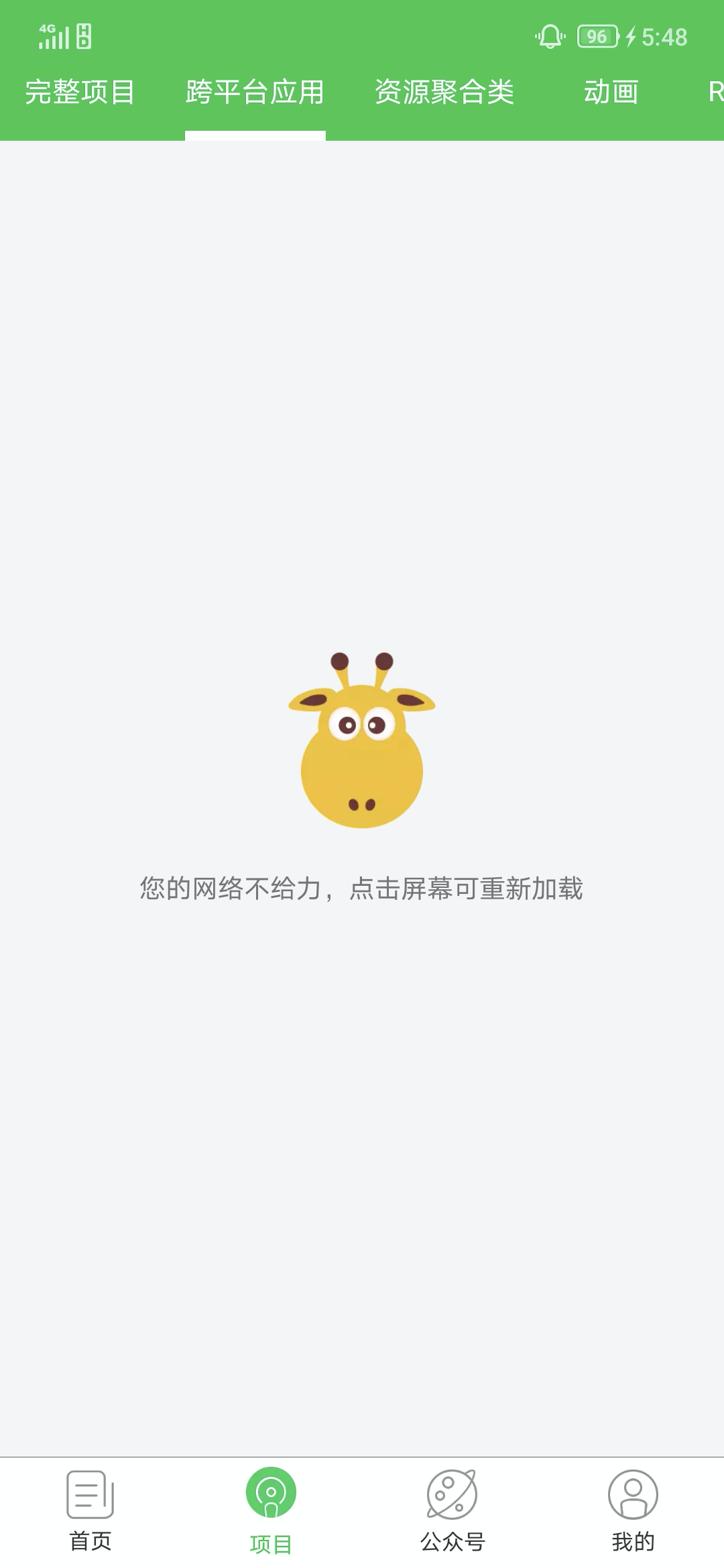
Task: Tap the network error message to reload
Action: point(361,889)
